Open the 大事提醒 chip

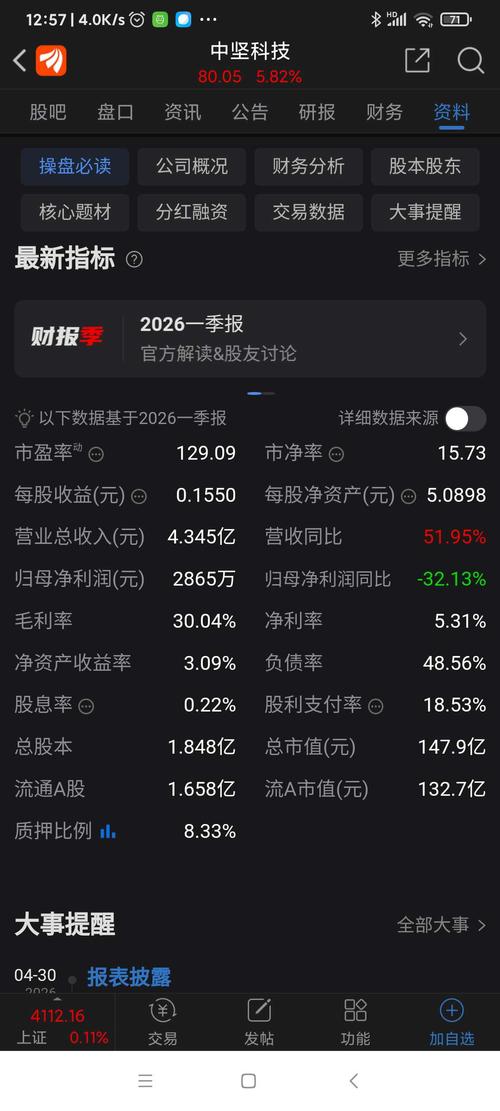pyautogui.click(x=425, y=212)
